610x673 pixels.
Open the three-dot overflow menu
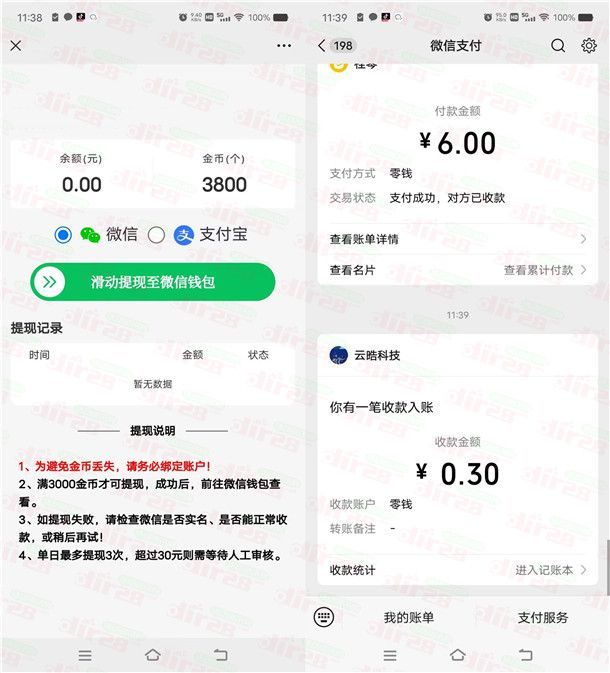tap(284, 45)
